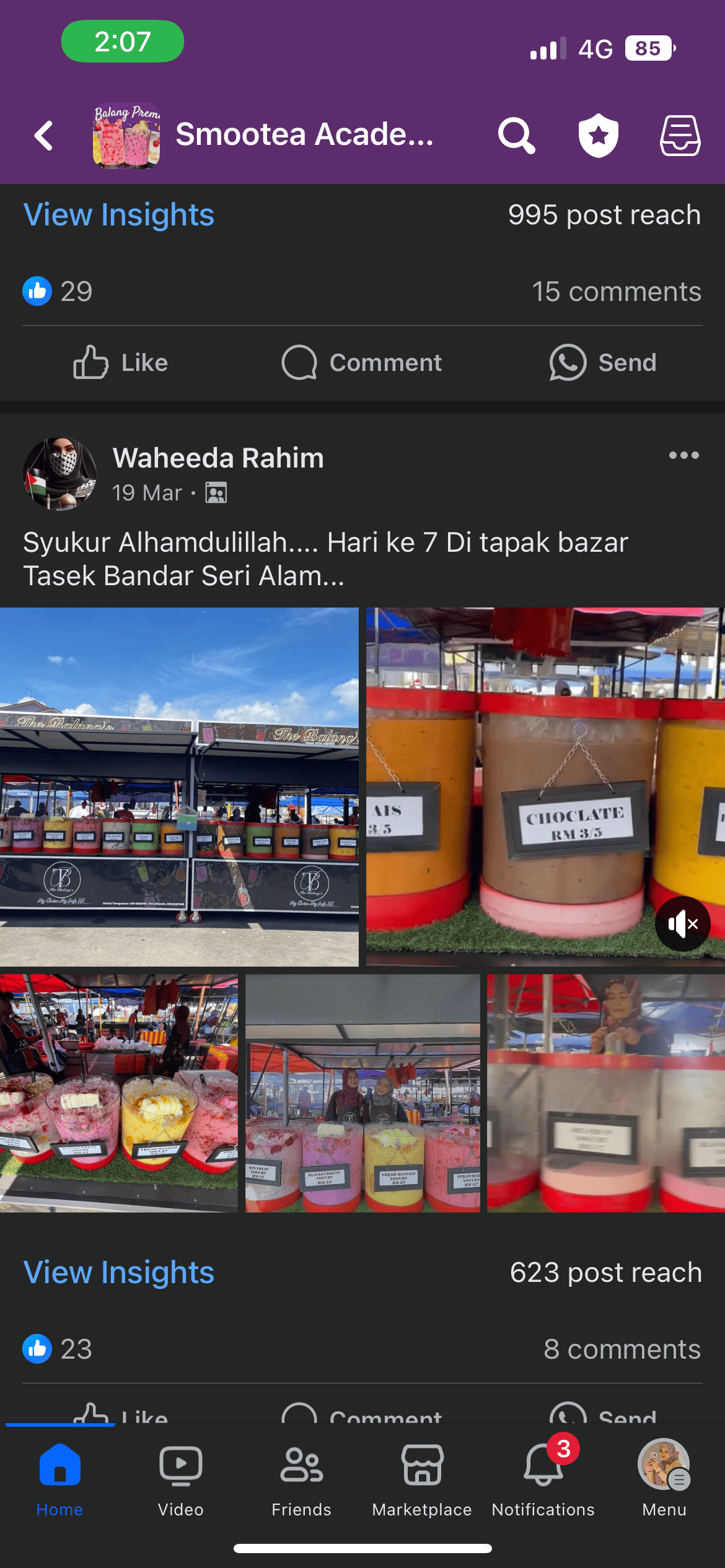Go back using the header arrow
725x1568 pixels.
tap(45, 136)
